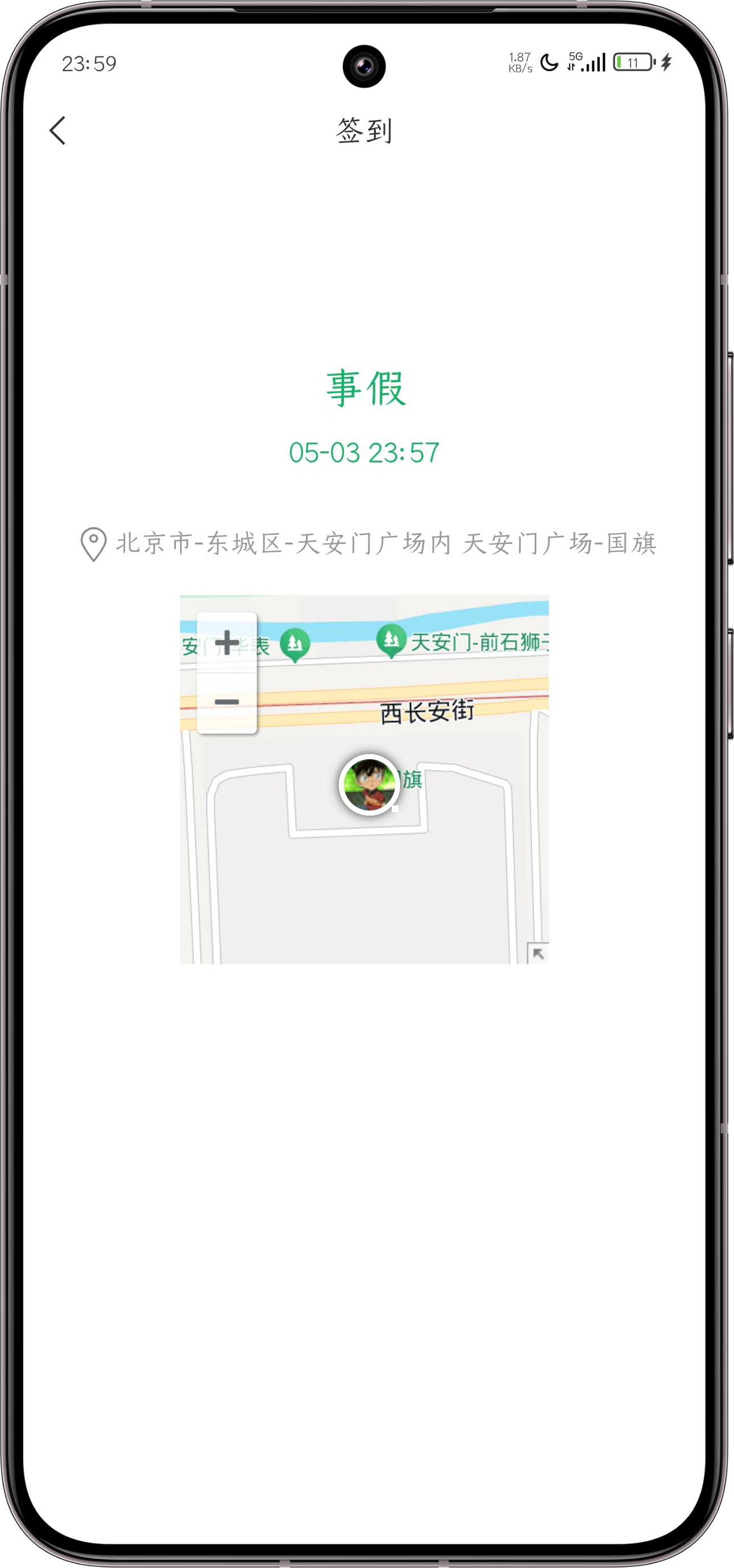
Task: Zoom out on the map
Action: (227, 702)
